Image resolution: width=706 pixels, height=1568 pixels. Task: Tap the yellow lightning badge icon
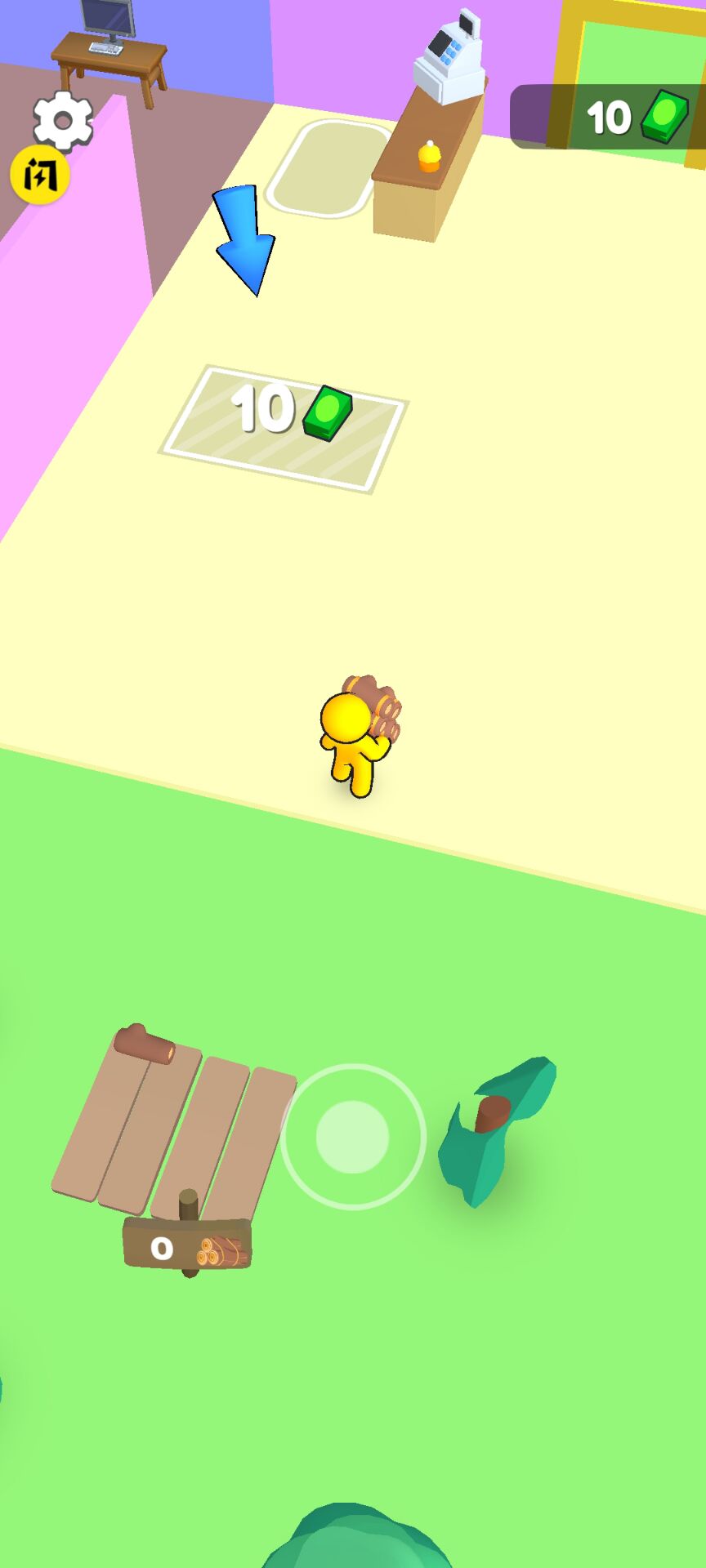pyautogui.click(x=39, y=175)
